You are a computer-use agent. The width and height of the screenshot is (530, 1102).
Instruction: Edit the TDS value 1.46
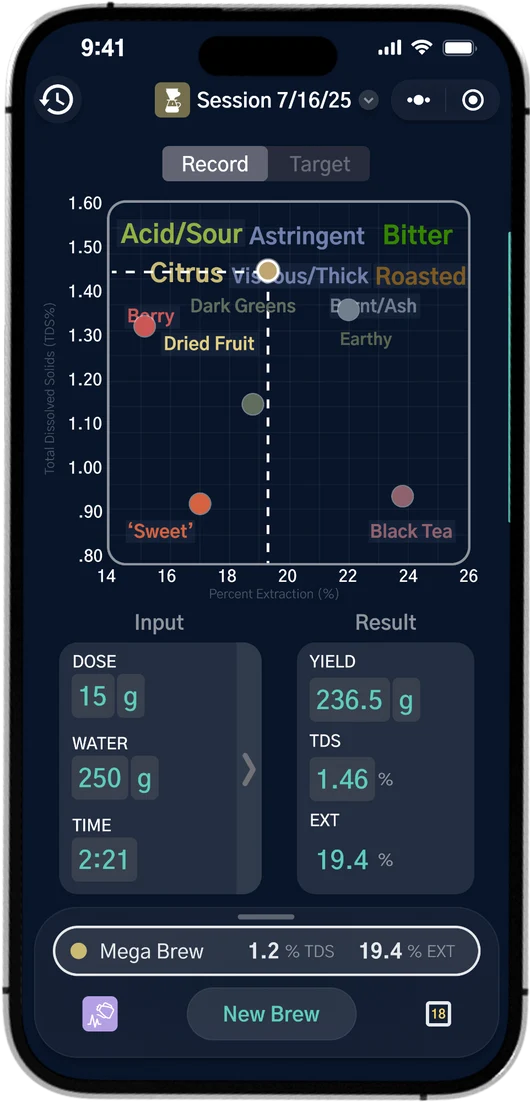click(x=342, y=779)
